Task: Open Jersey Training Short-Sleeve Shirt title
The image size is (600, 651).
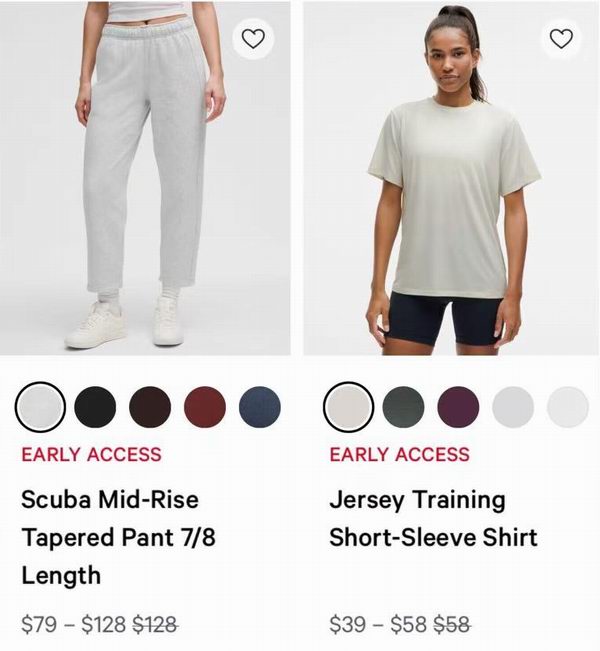Action: (x=433, y=518)
